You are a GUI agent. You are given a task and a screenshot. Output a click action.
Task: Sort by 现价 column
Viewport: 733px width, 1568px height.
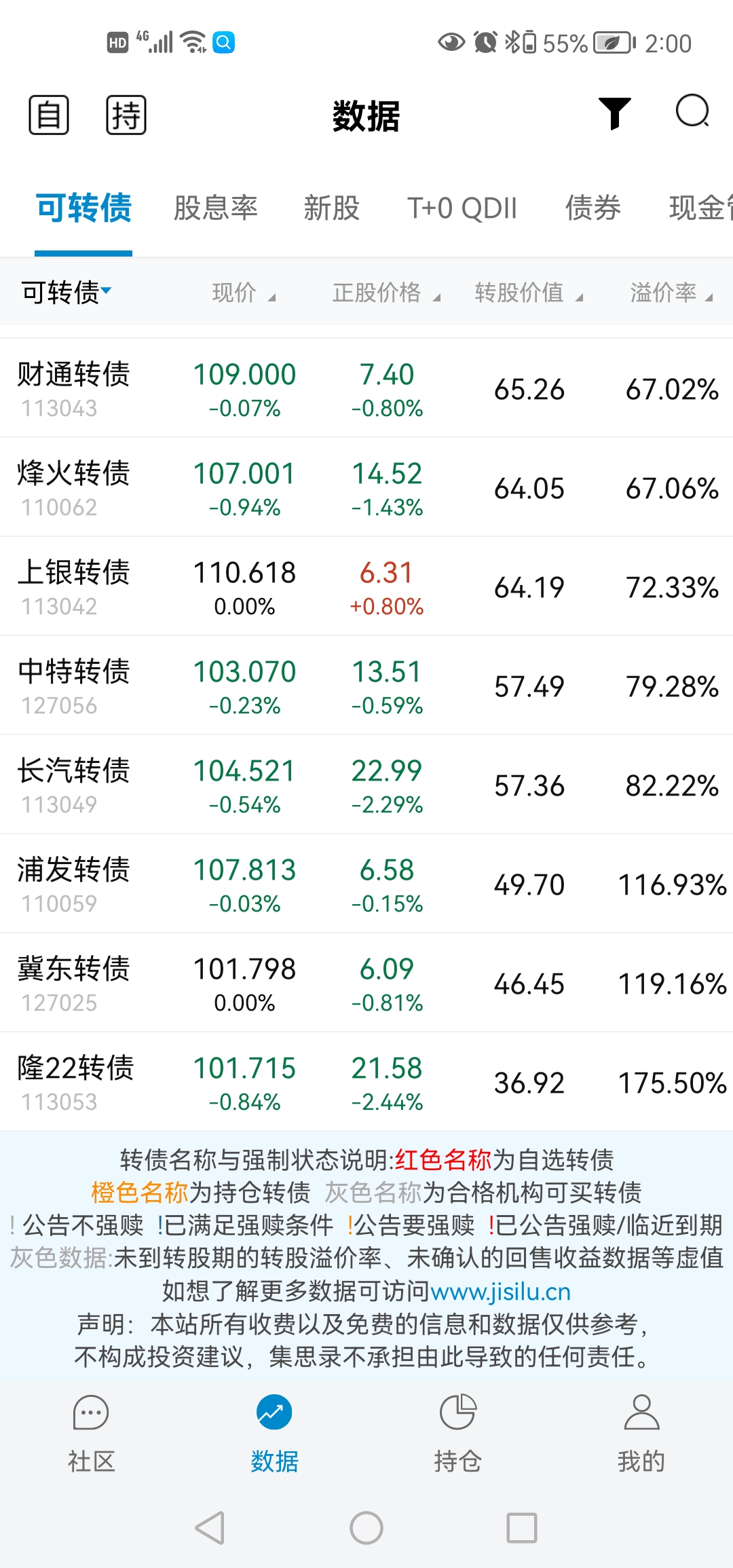243,293
